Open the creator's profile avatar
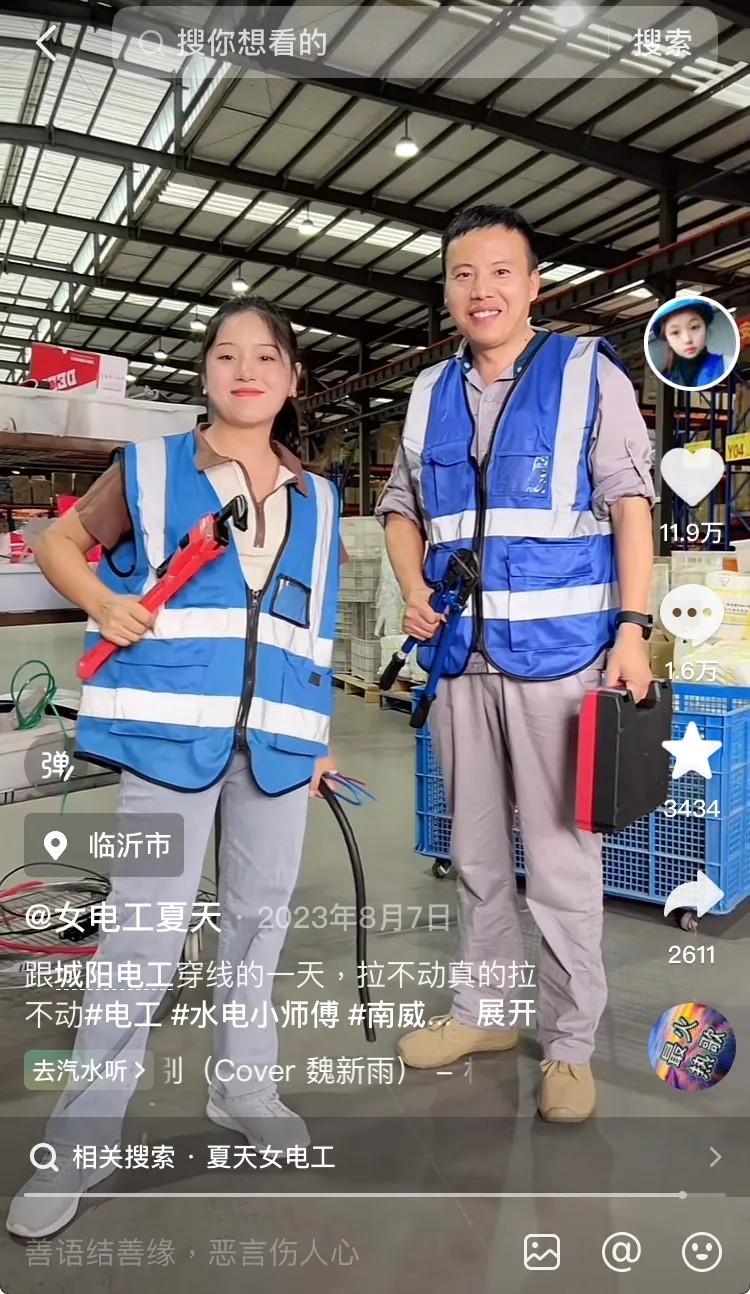Viewport: 750px width, 1294px height. pyautogui.click(x=692, y=343)
